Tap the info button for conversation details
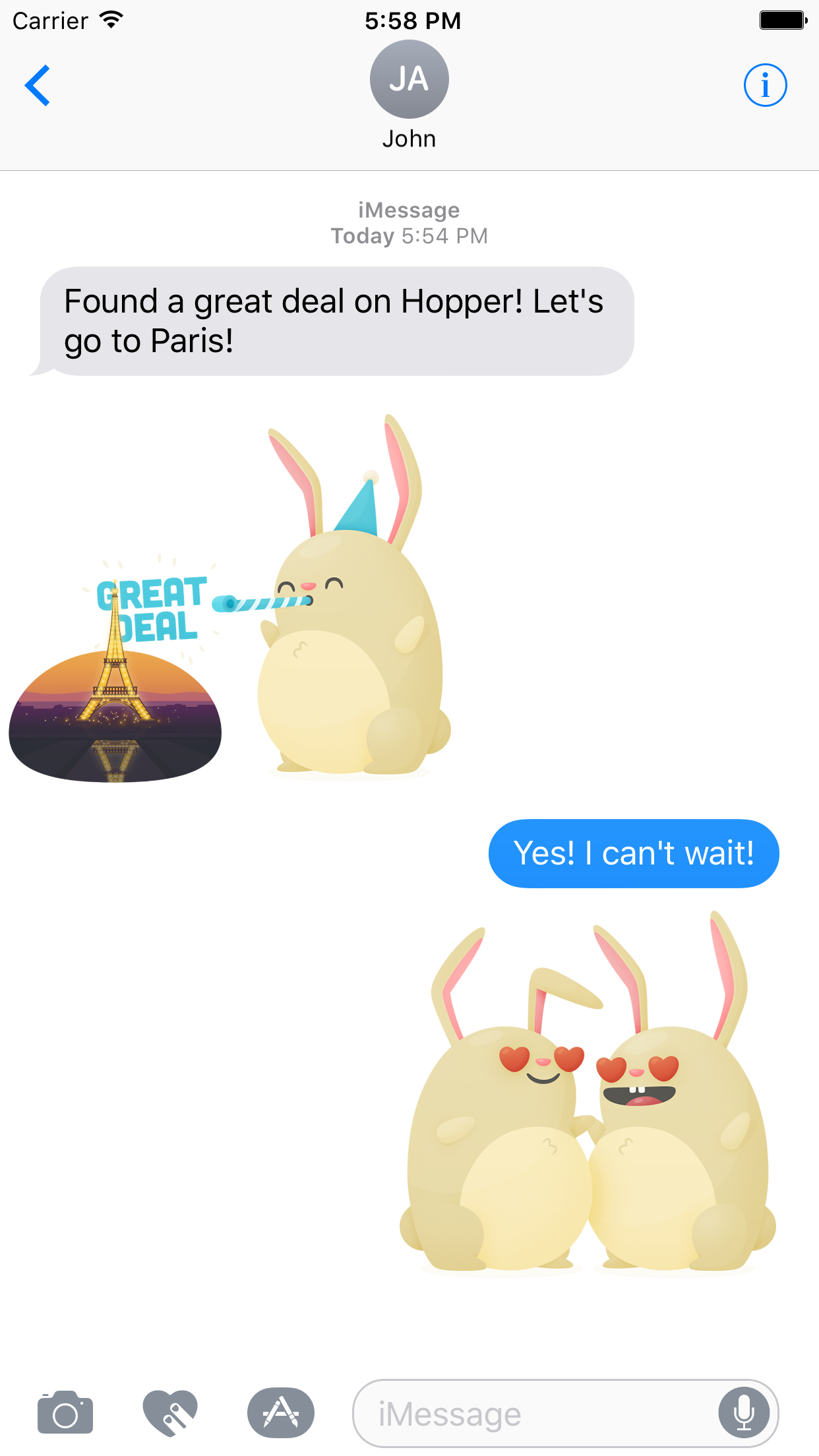 765,84
